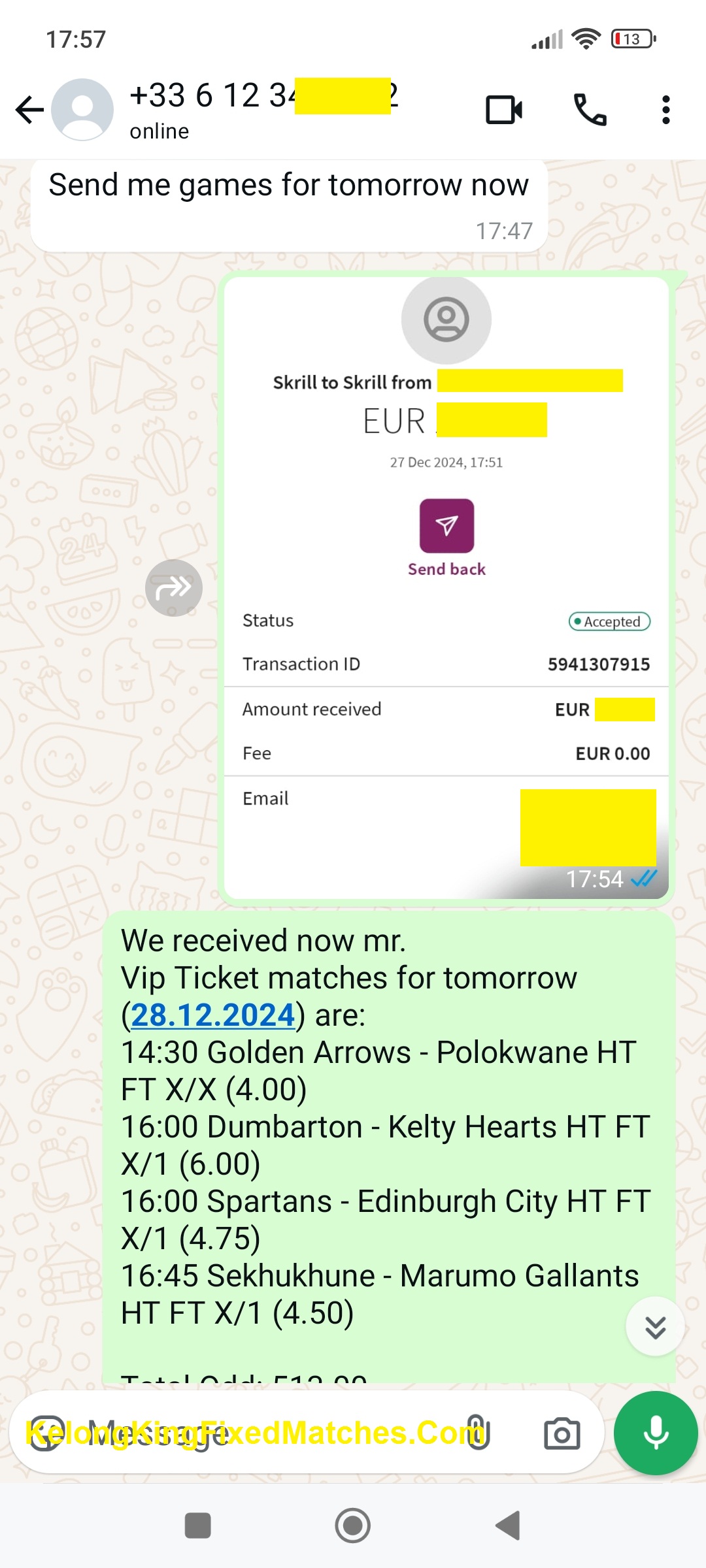Open the 28.12.2024 date link

213,1015
